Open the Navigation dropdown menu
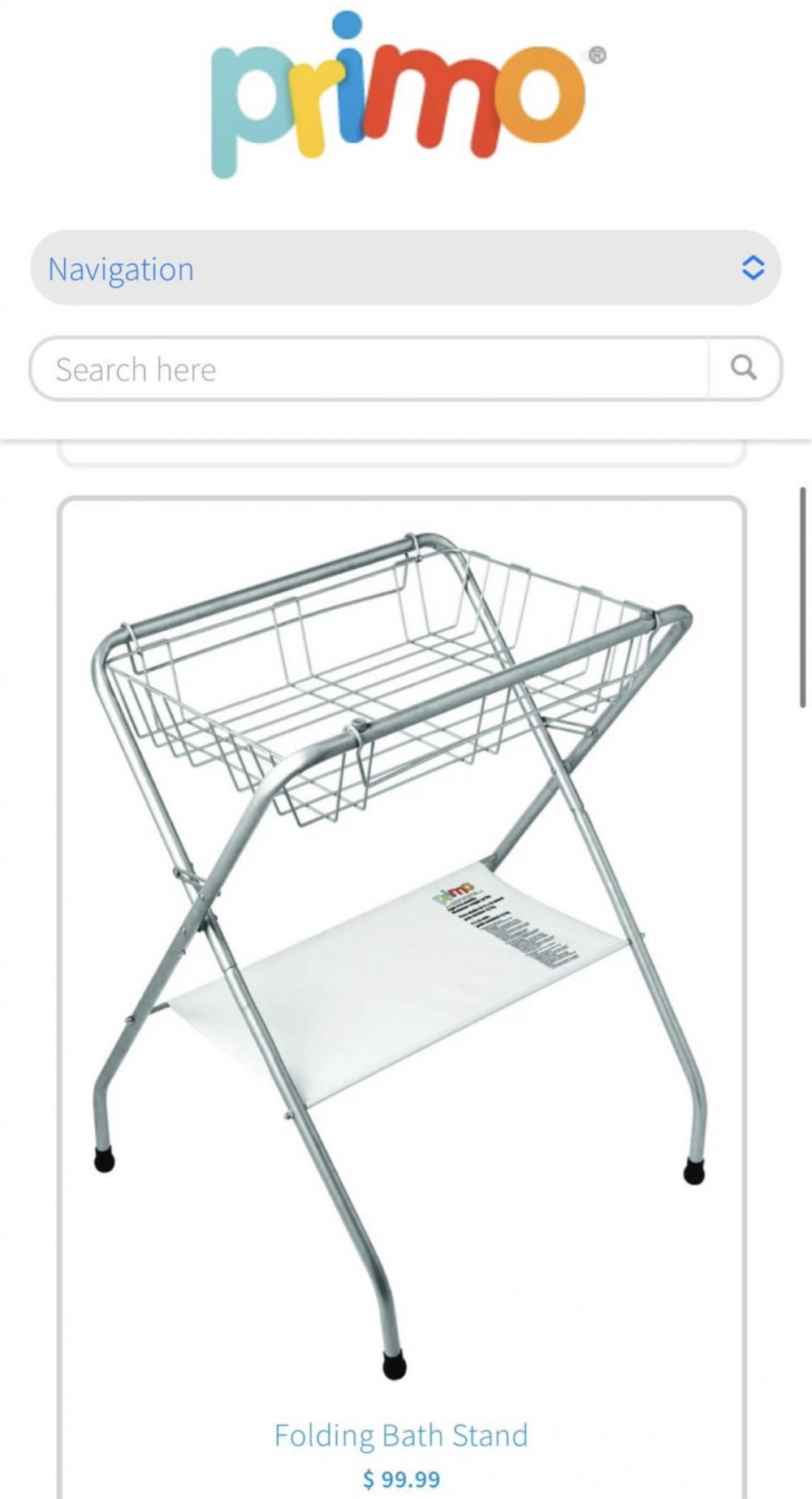Image resolution: width=812 pixels, height=1499 pixels. coord(404,268)
